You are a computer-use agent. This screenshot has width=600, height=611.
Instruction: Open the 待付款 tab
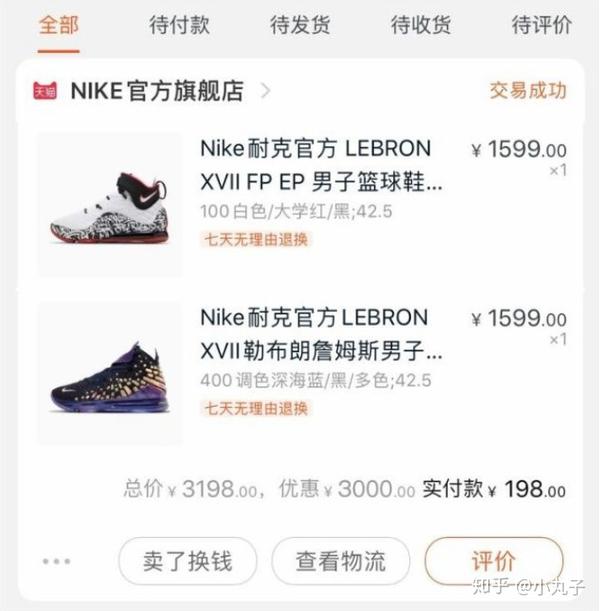(x=179, y=25)
